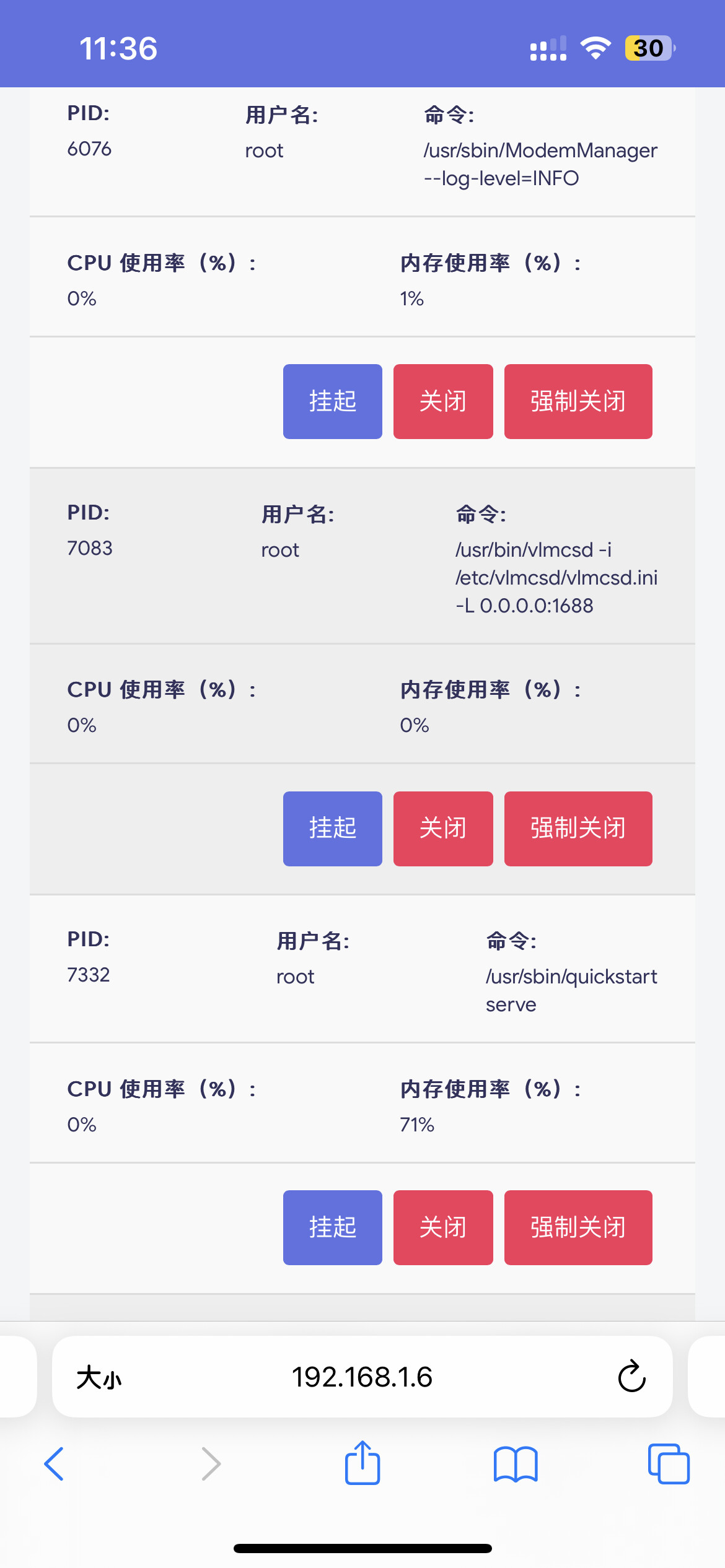Viewport: 725px width, 1568px height.
Task: Close (关闭) process PID 7083
Action: click(x=443, y=828)
